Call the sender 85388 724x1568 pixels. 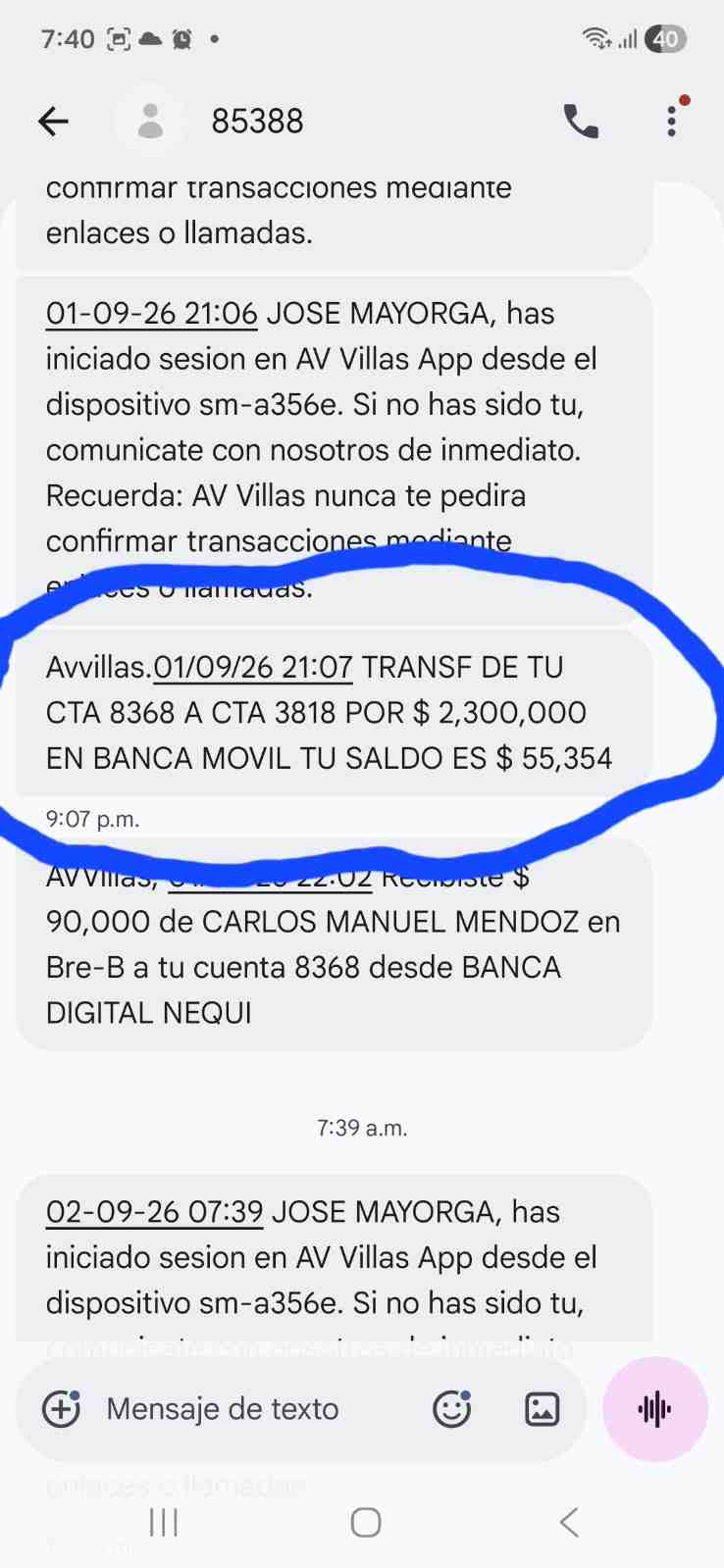coord(581,122)
